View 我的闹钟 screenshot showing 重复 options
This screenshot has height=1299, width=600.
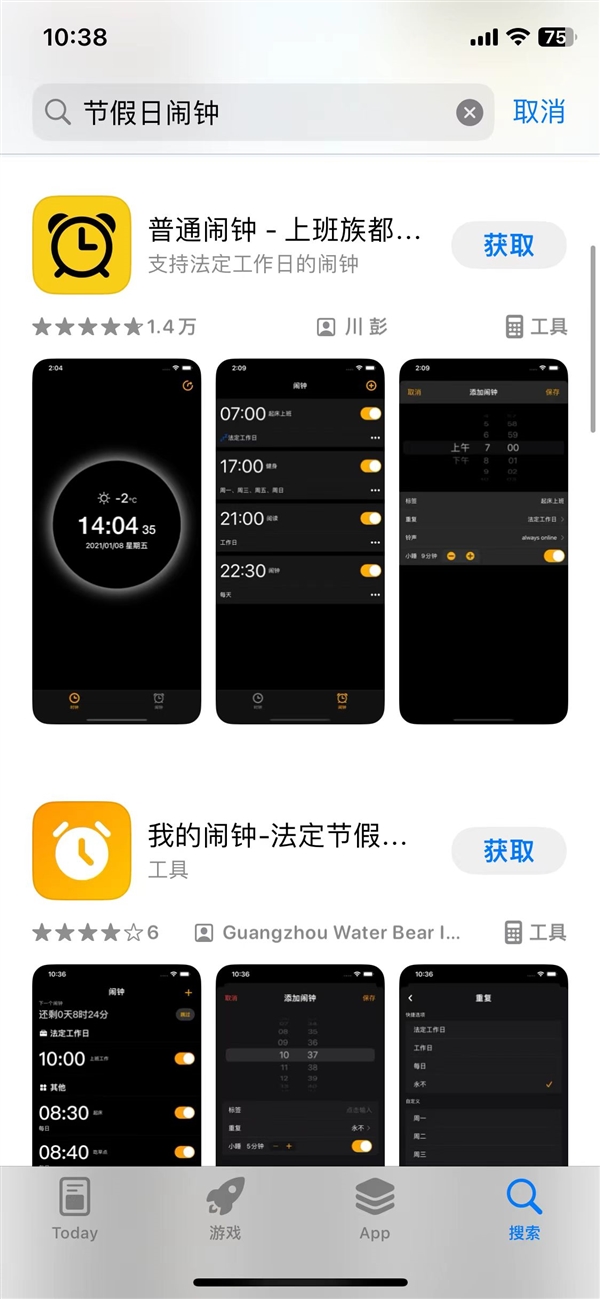(483, 1065)
